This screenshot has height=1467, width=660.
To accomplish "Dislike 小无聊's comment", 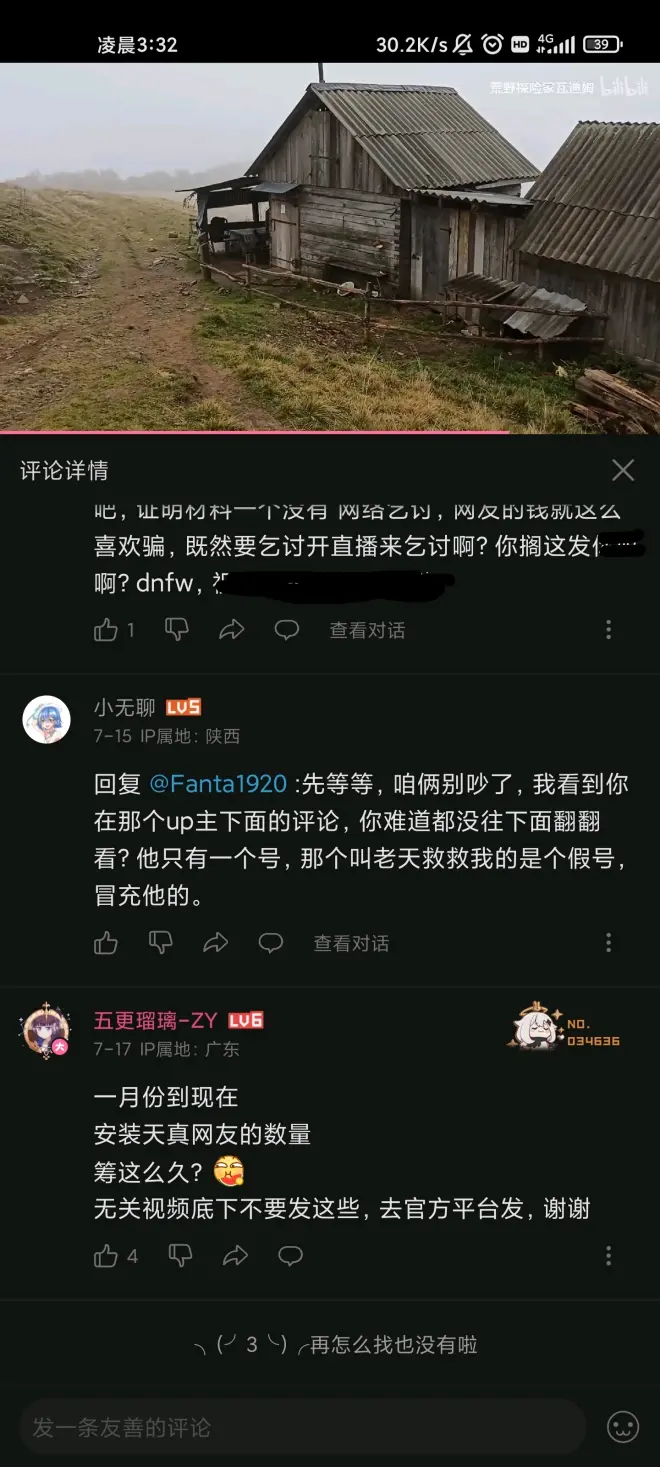I will (x=161, y=943).
